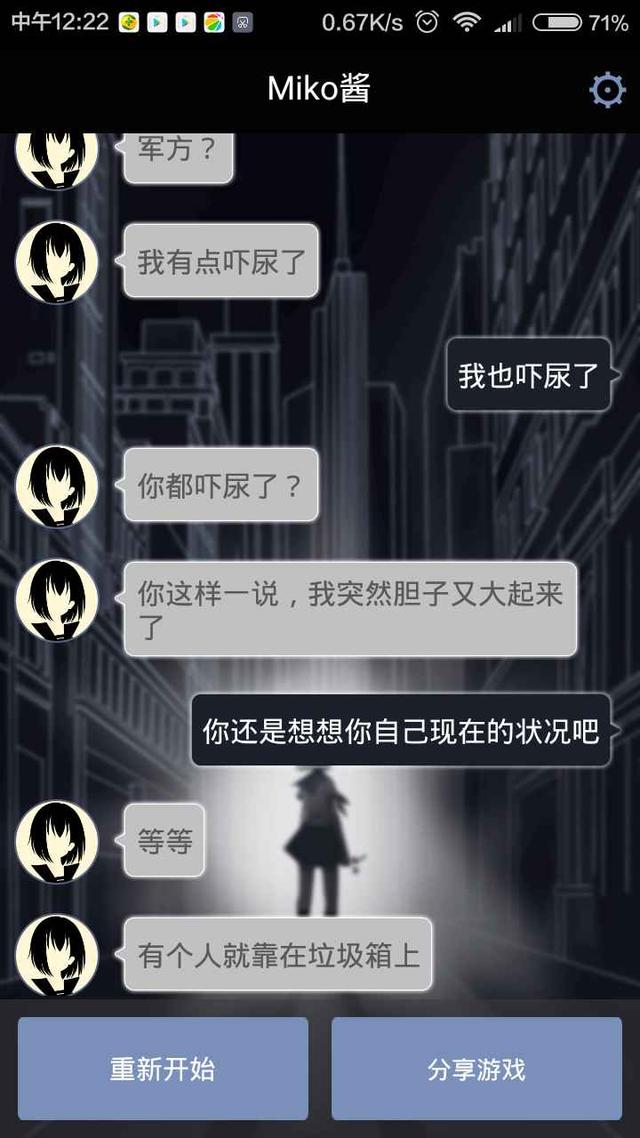Screen dimensions: 640x1138
Task: Tap the 重新开始 restart button
Action: [163, 1068]
